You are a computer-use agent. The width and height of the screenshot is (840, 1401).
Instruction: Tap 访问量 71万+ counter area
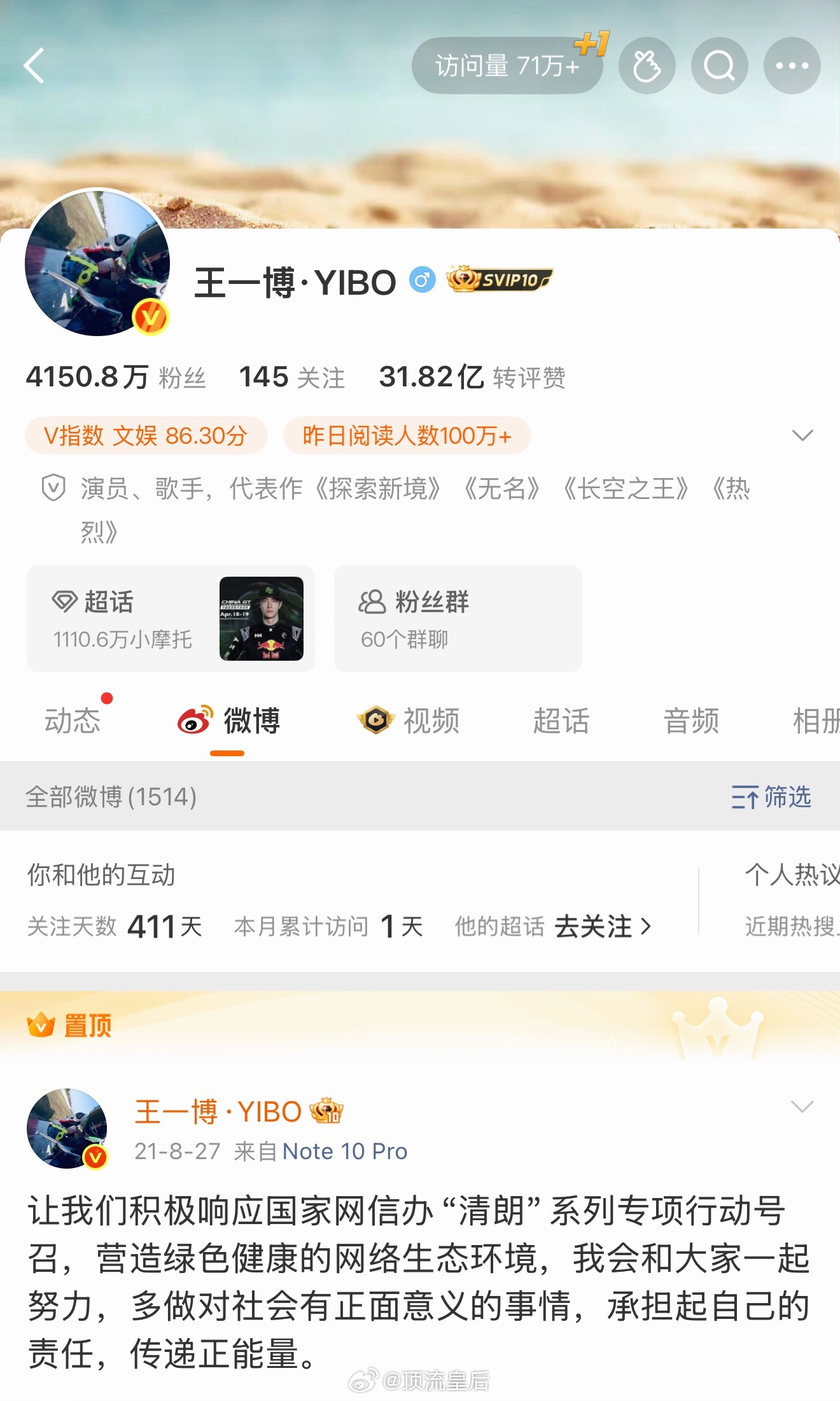coord(508,66)
